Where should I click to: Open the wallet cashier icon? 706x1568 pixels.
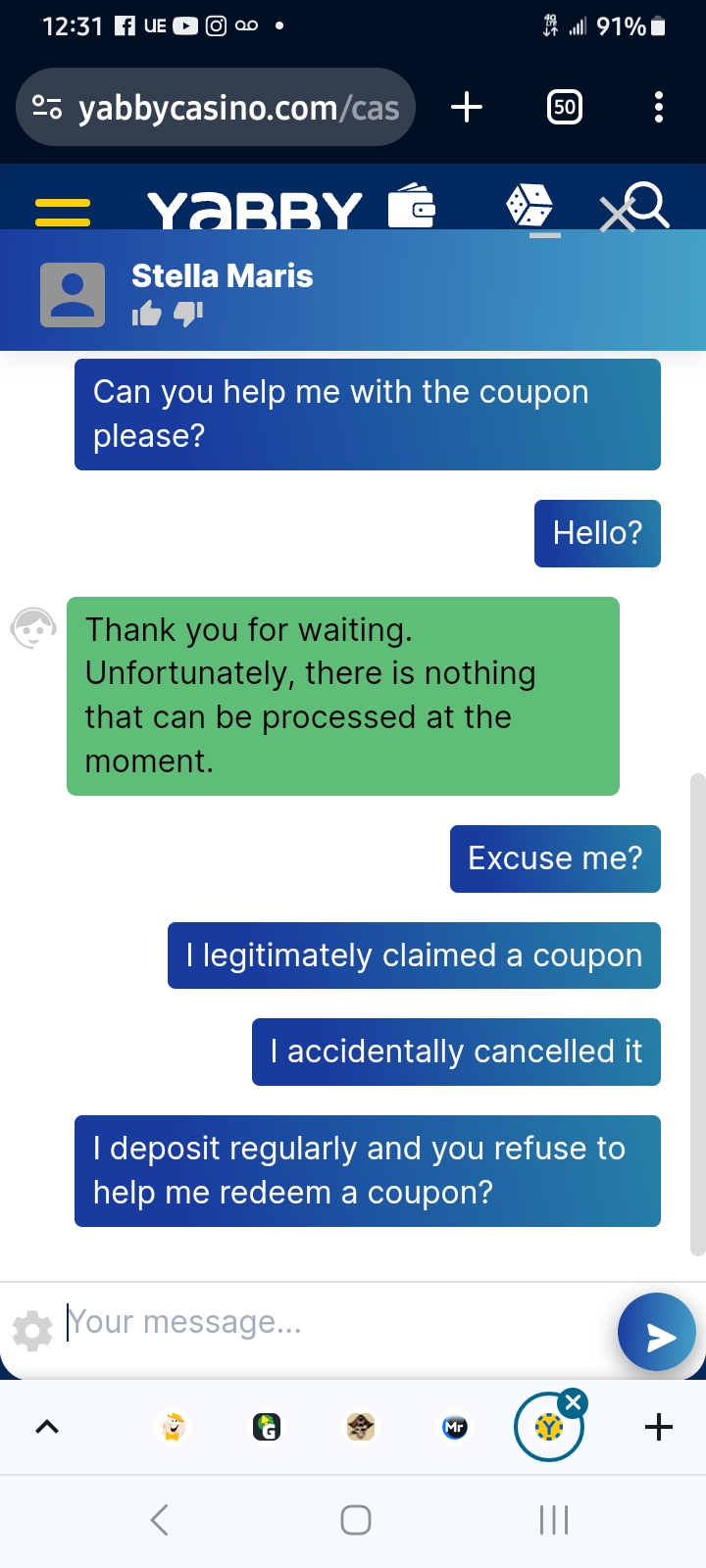[412, 206]
